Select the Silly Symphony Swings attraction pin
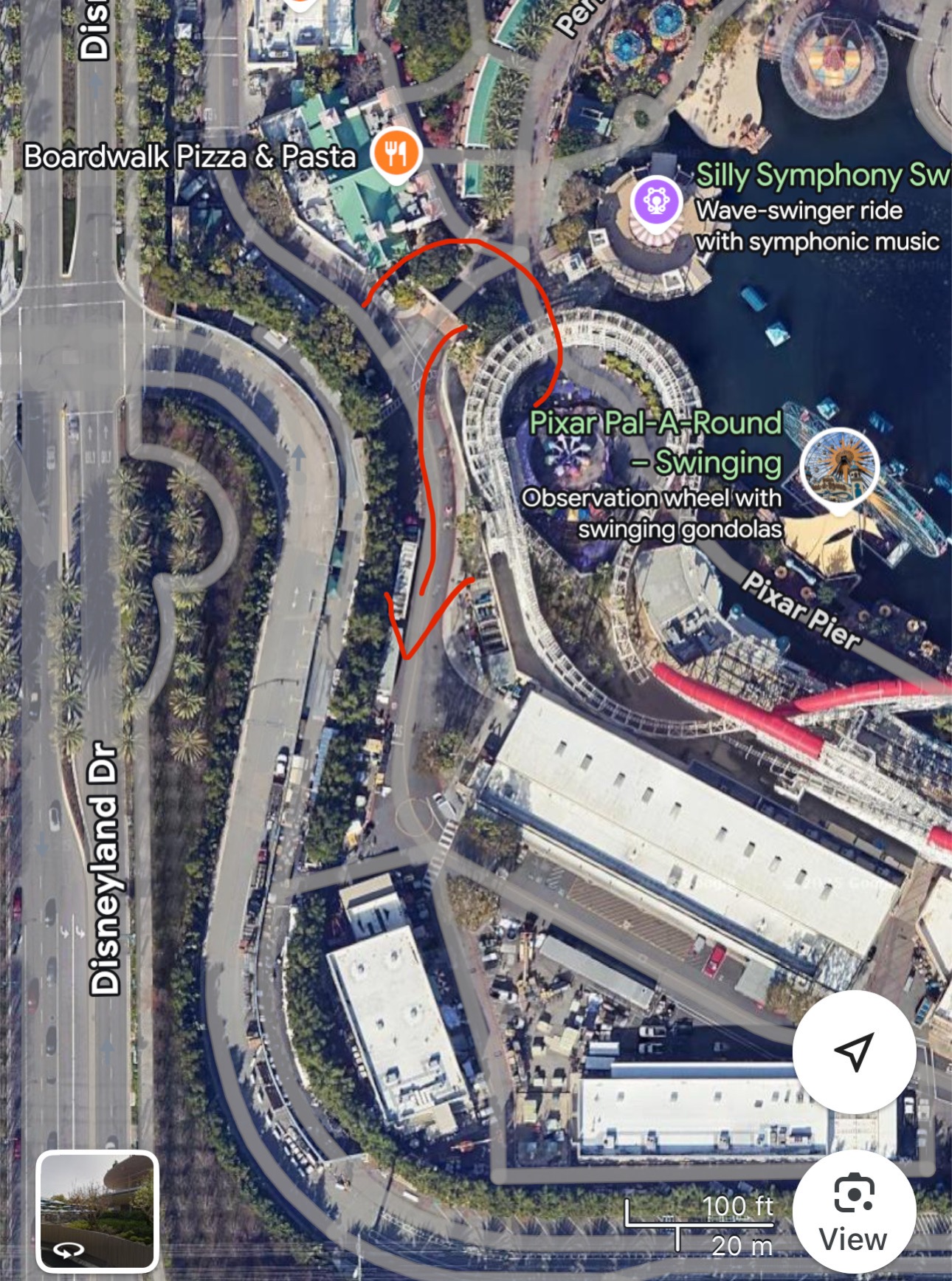The image size is (952, 1281). [655, 200]
